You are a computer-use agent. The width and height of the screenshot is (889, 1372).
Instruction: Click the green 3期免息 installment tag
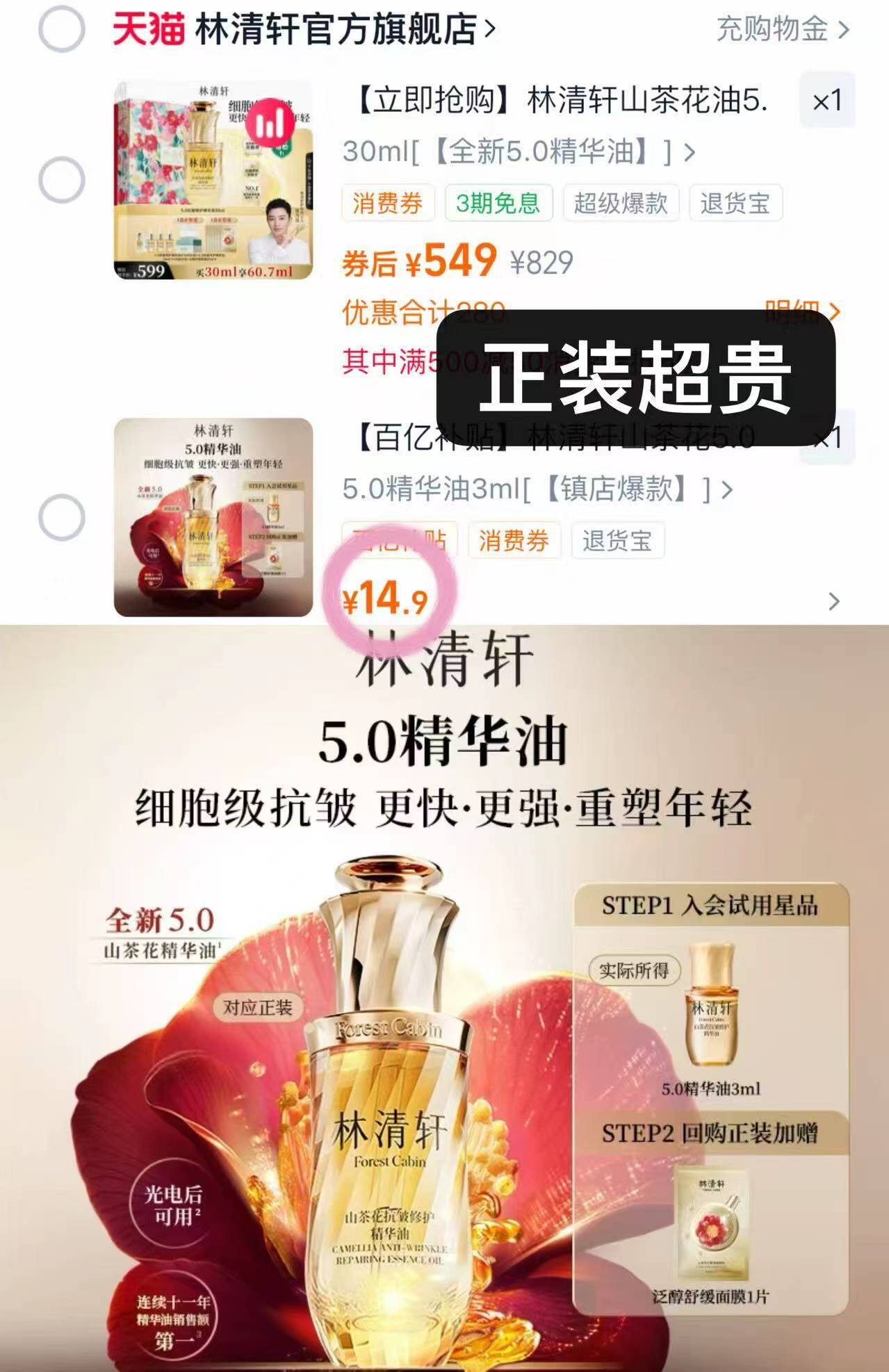tap(500, 202)
